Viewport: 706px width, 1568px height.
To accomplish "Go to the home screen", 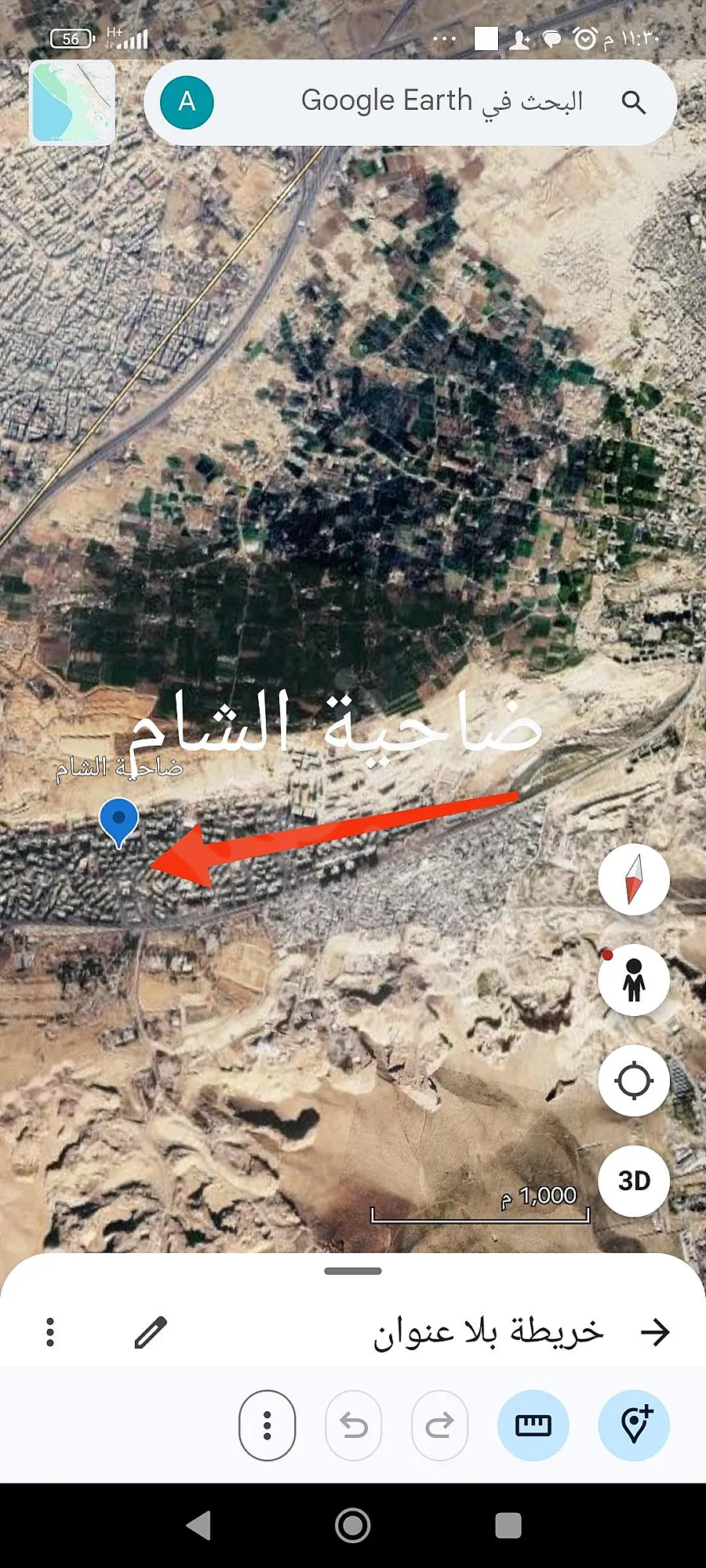I will pos(353,1526).
